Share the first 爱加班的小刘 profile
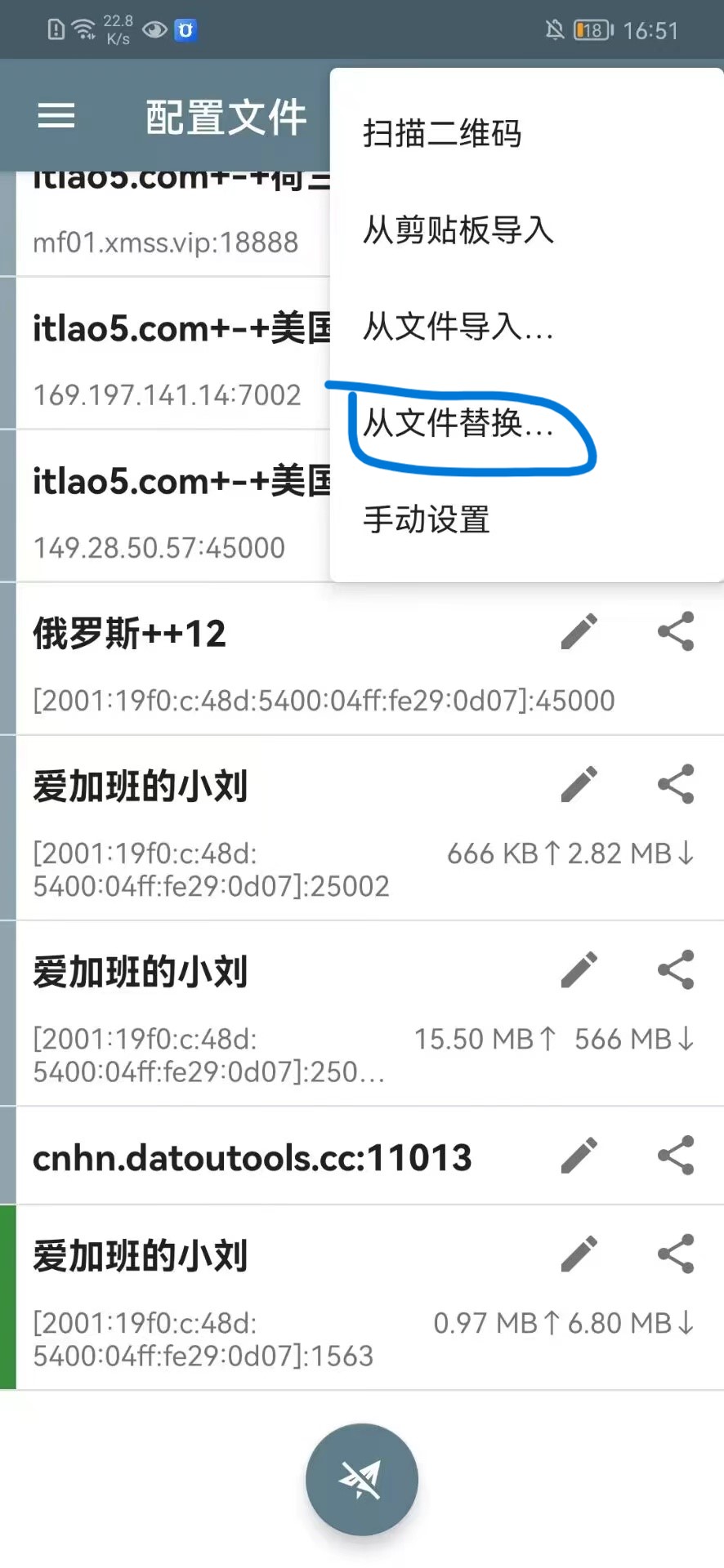724x1568 pixels. pos(675,784)
